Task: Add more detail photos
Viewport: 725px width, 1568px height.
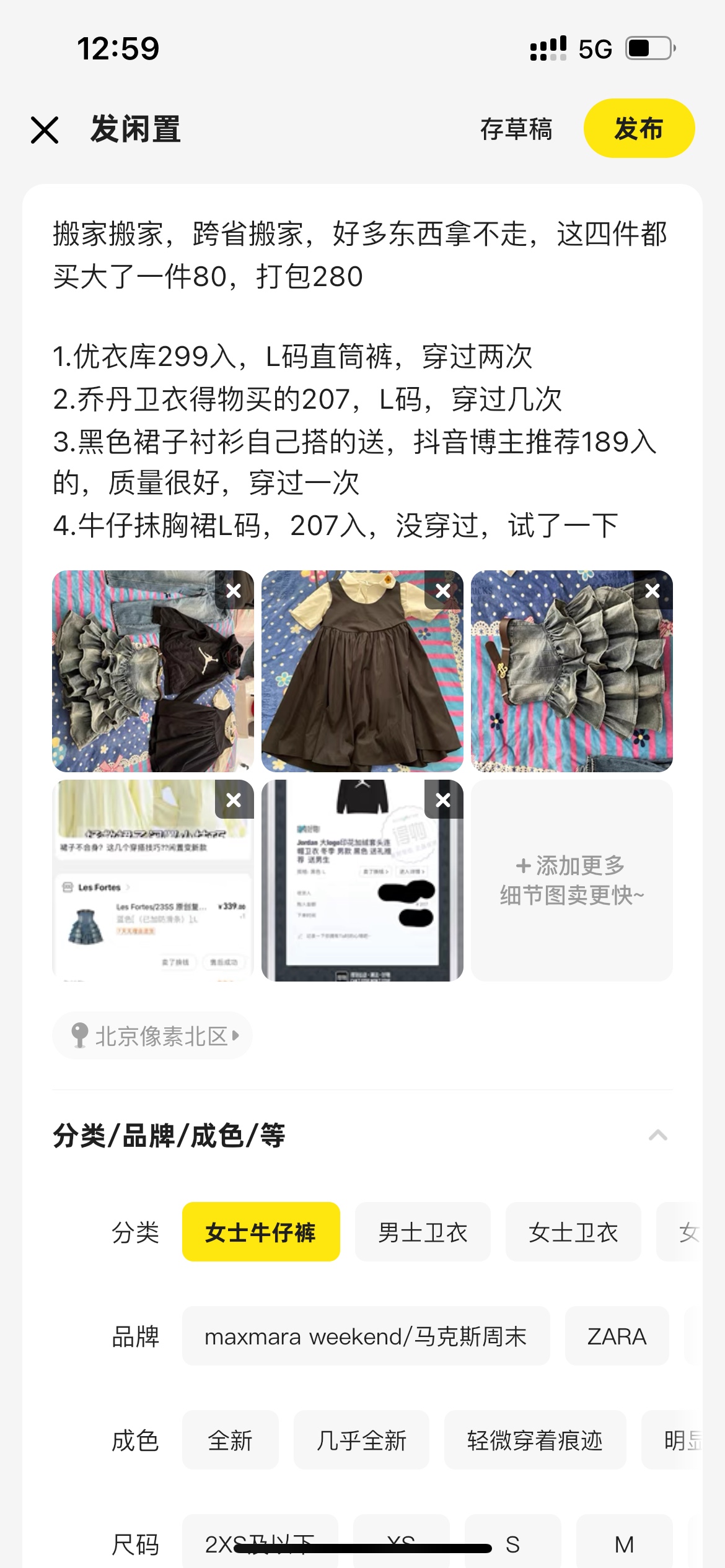Action: pyautogui.click(x=571, y=880)
